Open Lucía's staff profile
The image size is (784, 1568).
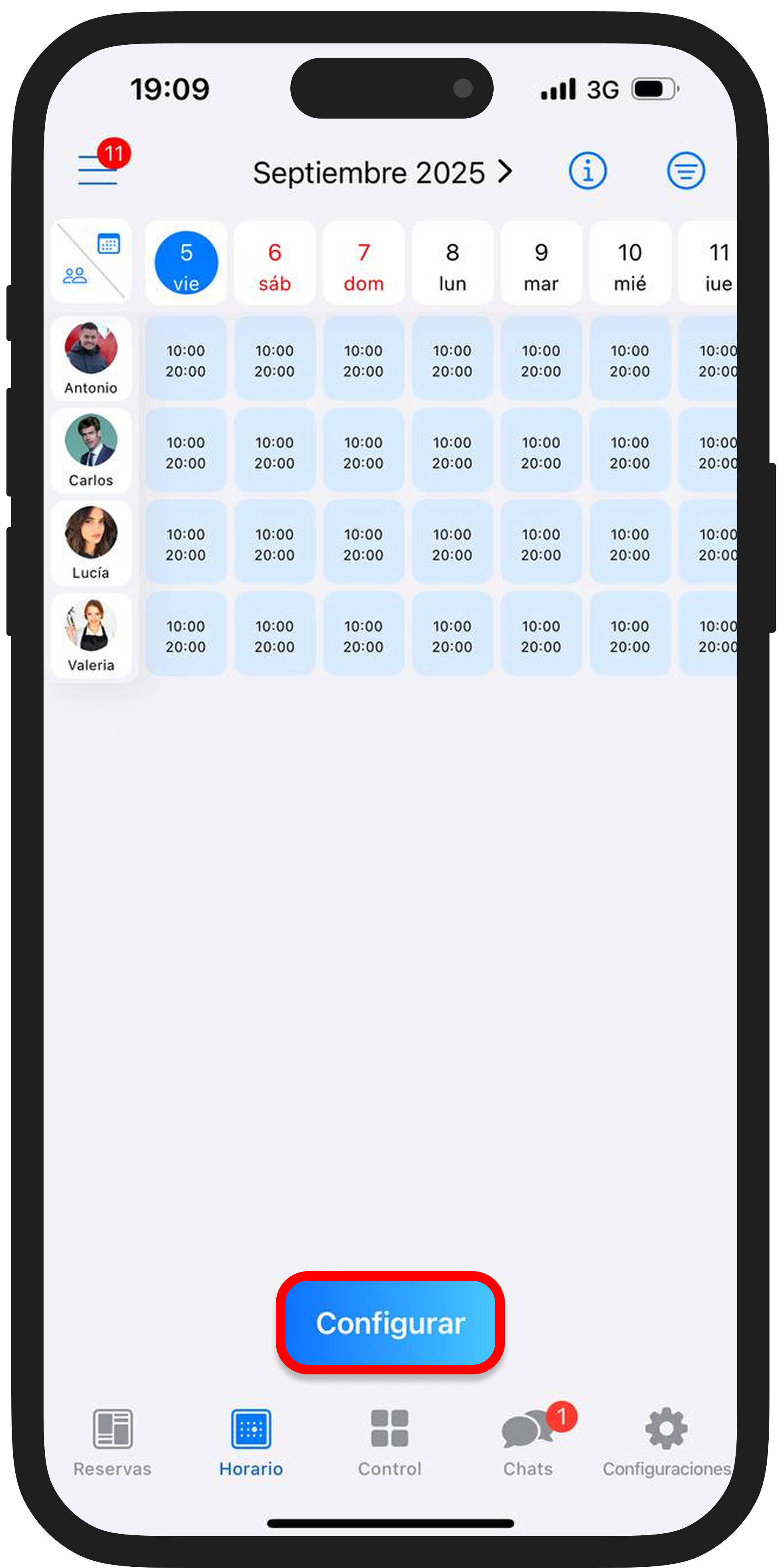click(91, 542)
